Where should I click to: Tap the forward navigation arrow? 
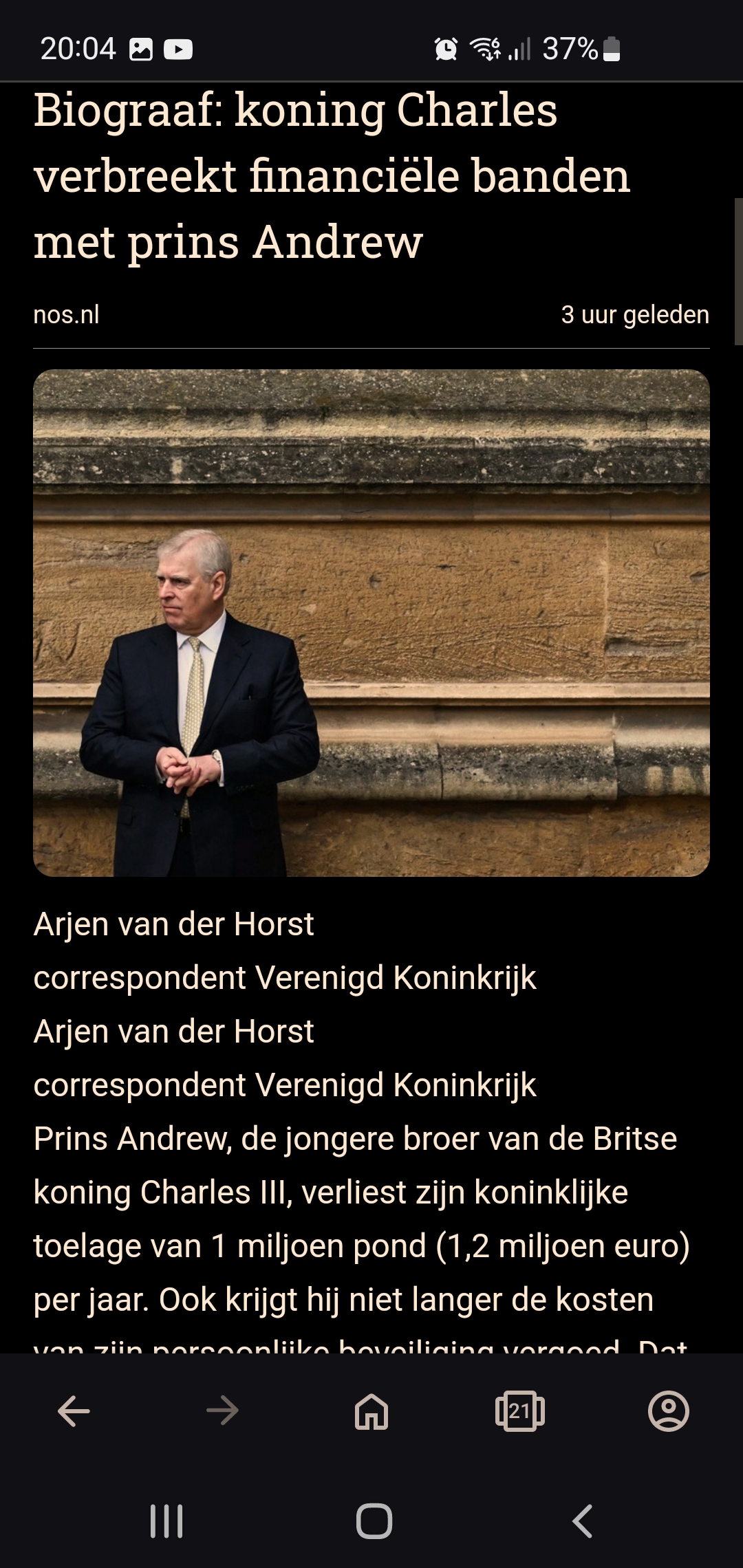click(222, 1411)
